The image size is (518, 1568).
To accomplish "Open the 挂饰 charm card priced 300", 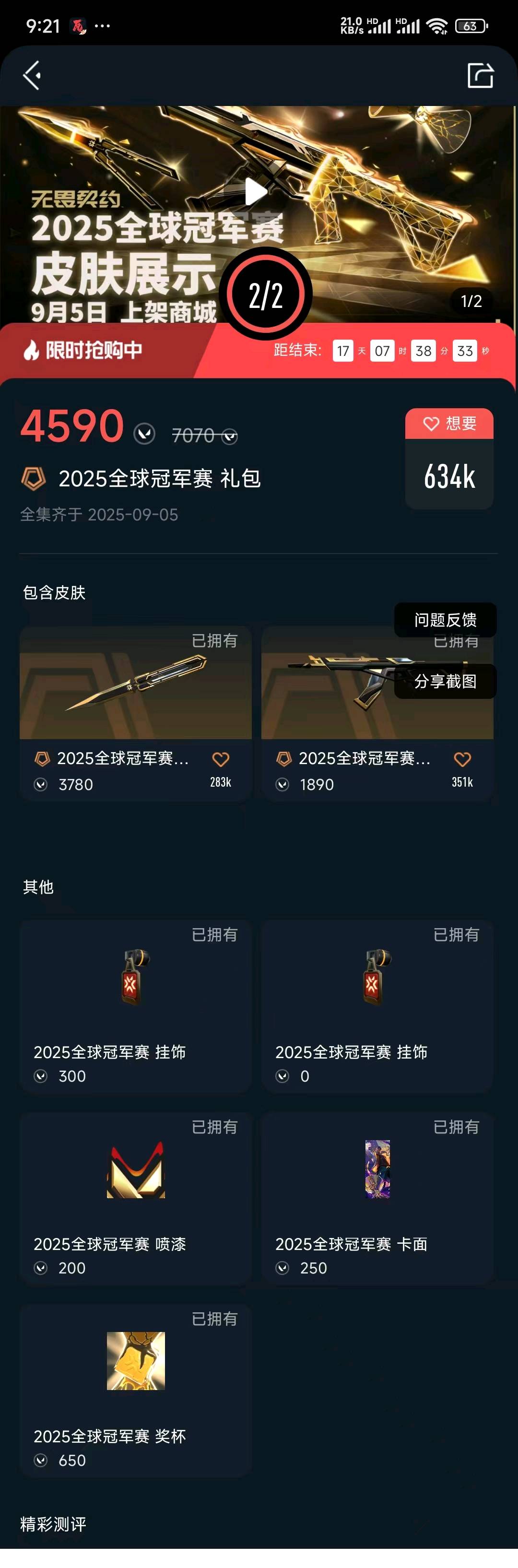I will (x=135, y=1005).
